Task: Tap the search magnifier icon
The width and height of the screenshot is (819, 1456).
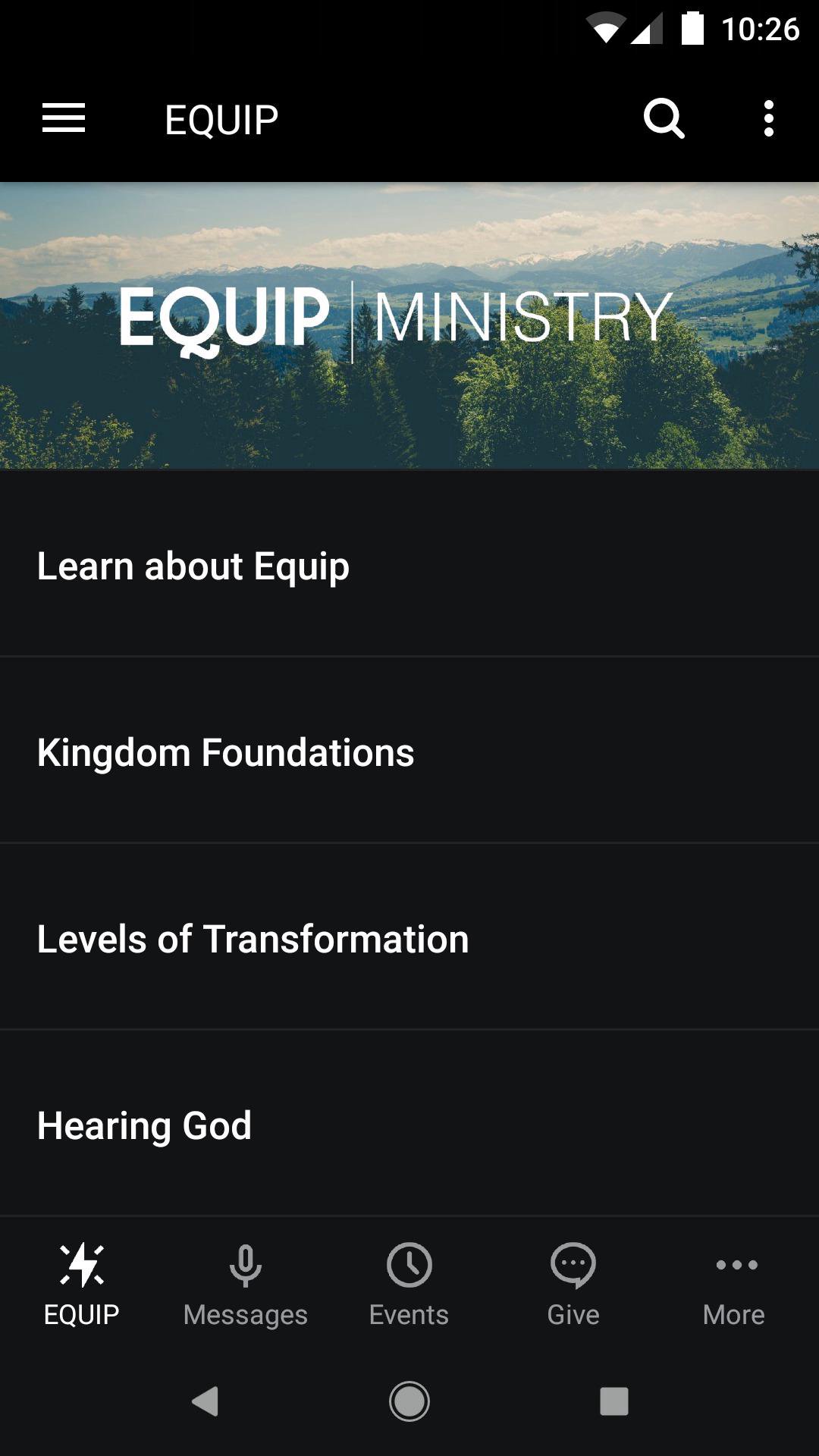Action: coord(664,119)
